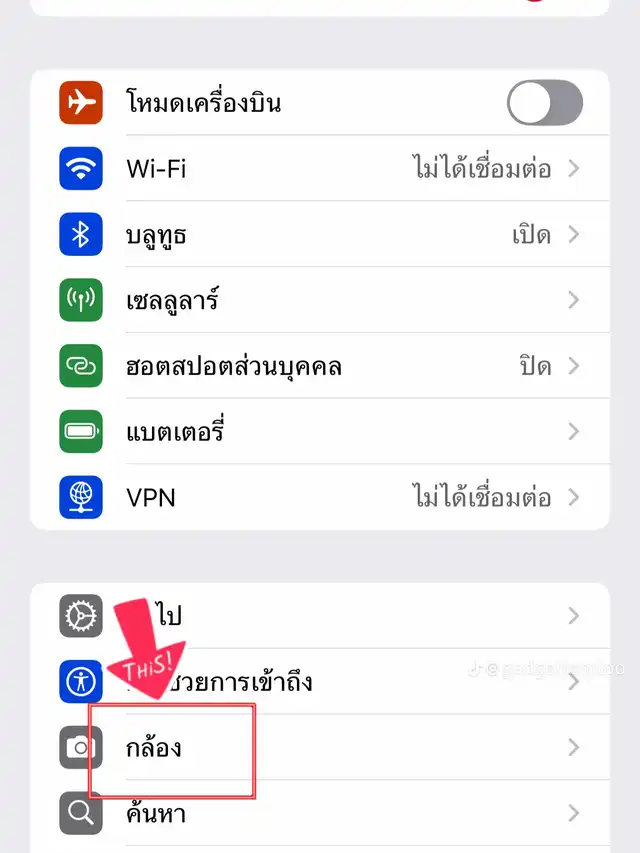Open Personal Hotspot (ฮอตสปอตส่วนบุคคล) row

click(x=320, y=366)
